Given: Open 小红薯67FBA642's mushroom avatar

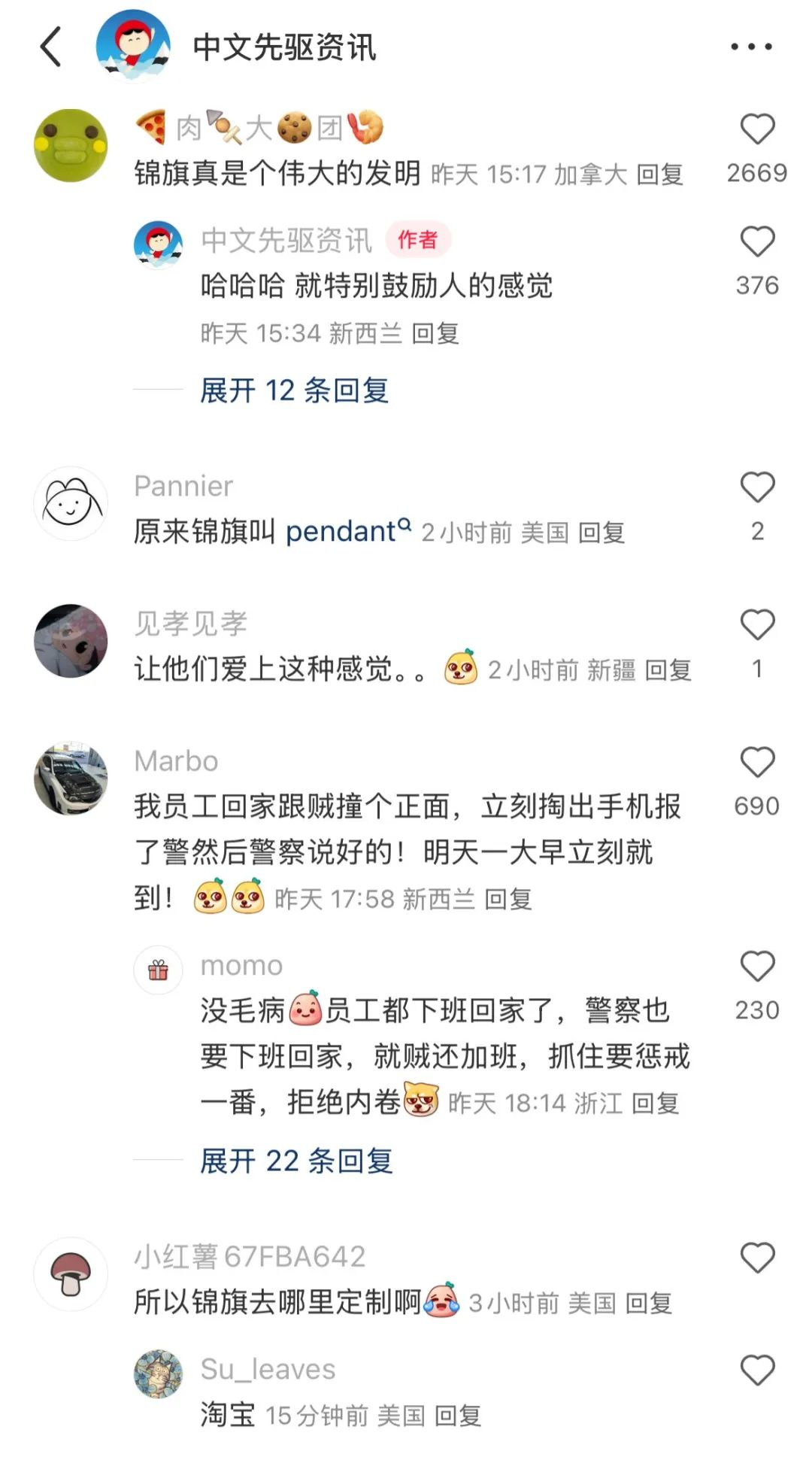Looking at the screenshot, I should pos(71,1274).
